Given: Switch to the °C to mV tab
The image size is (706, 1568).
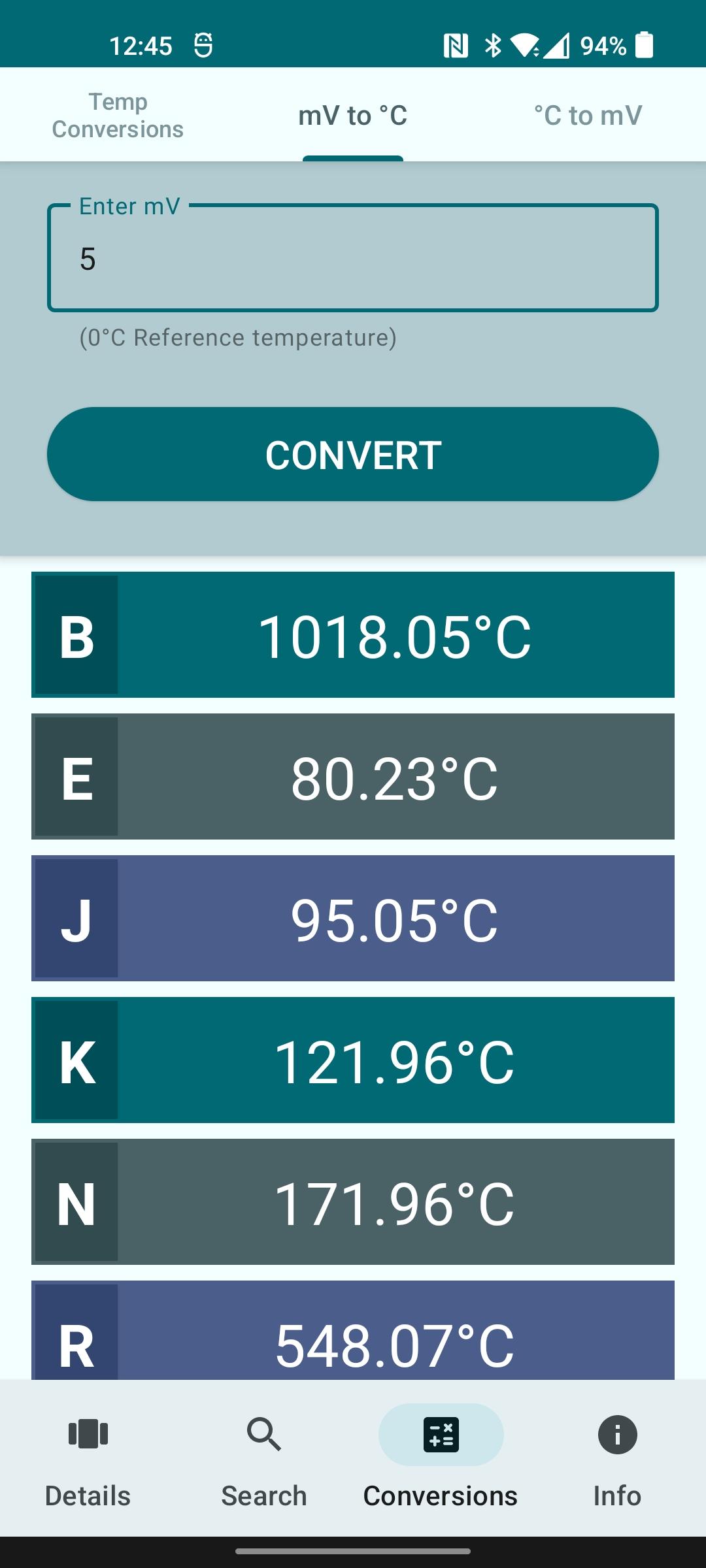Looking at the screenshot, I should point(588,116).
